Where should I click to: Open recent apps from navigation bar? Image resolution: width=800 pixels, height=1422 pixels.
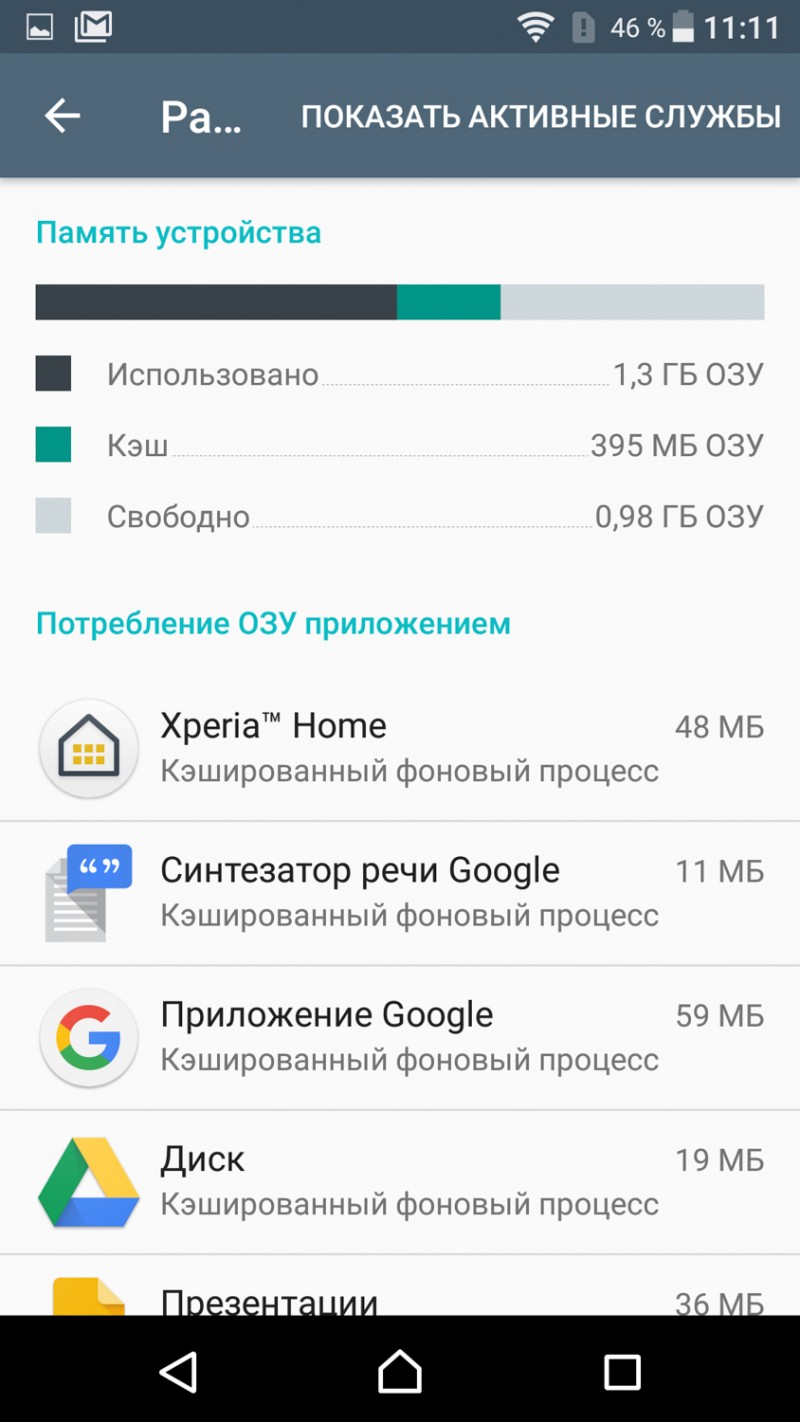pos(622,1372)
